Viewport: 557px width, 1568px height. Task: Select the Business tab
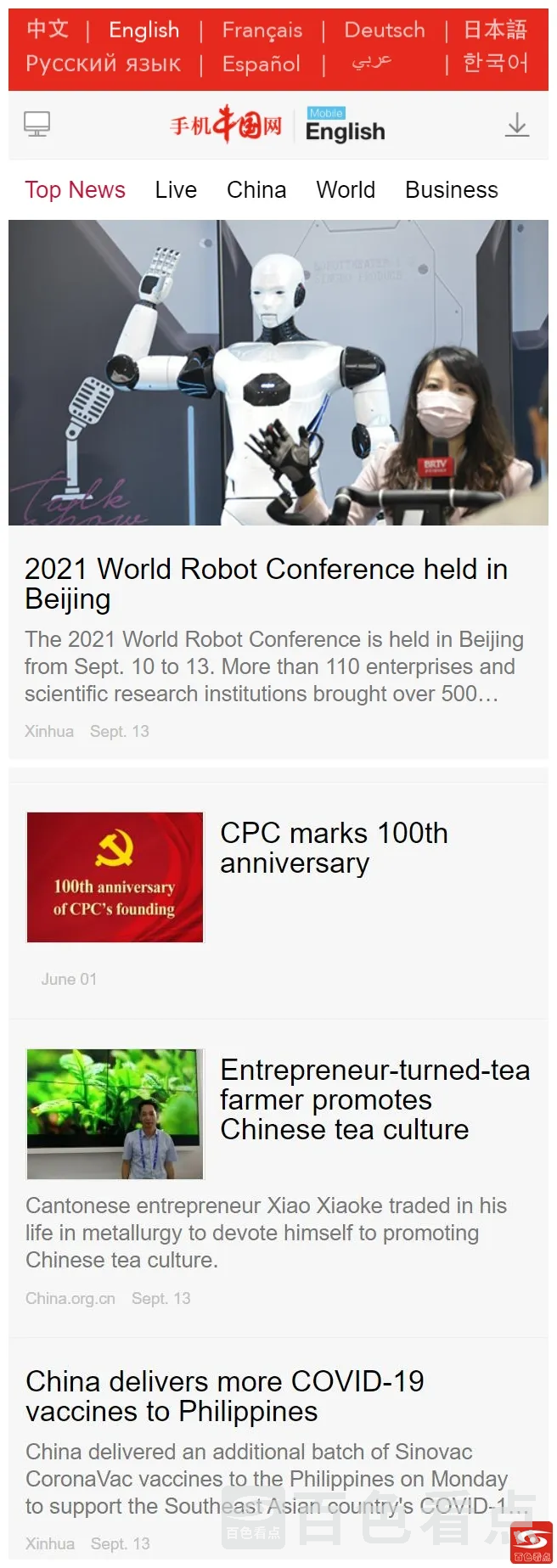[x=451, y=190]
